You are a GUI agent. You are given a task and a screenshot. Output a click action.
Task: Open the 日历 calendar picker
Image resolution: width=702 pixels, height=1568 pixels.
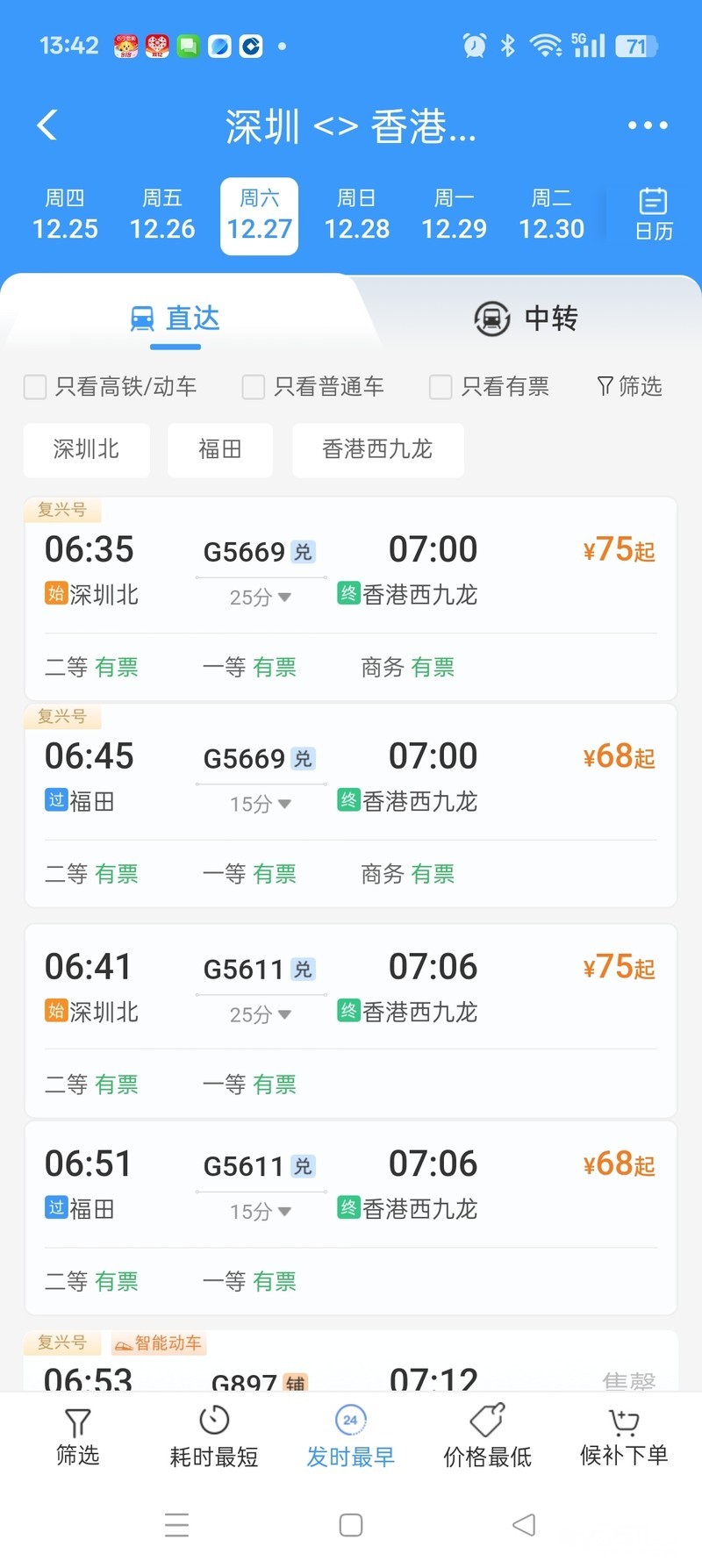[653, 215]
